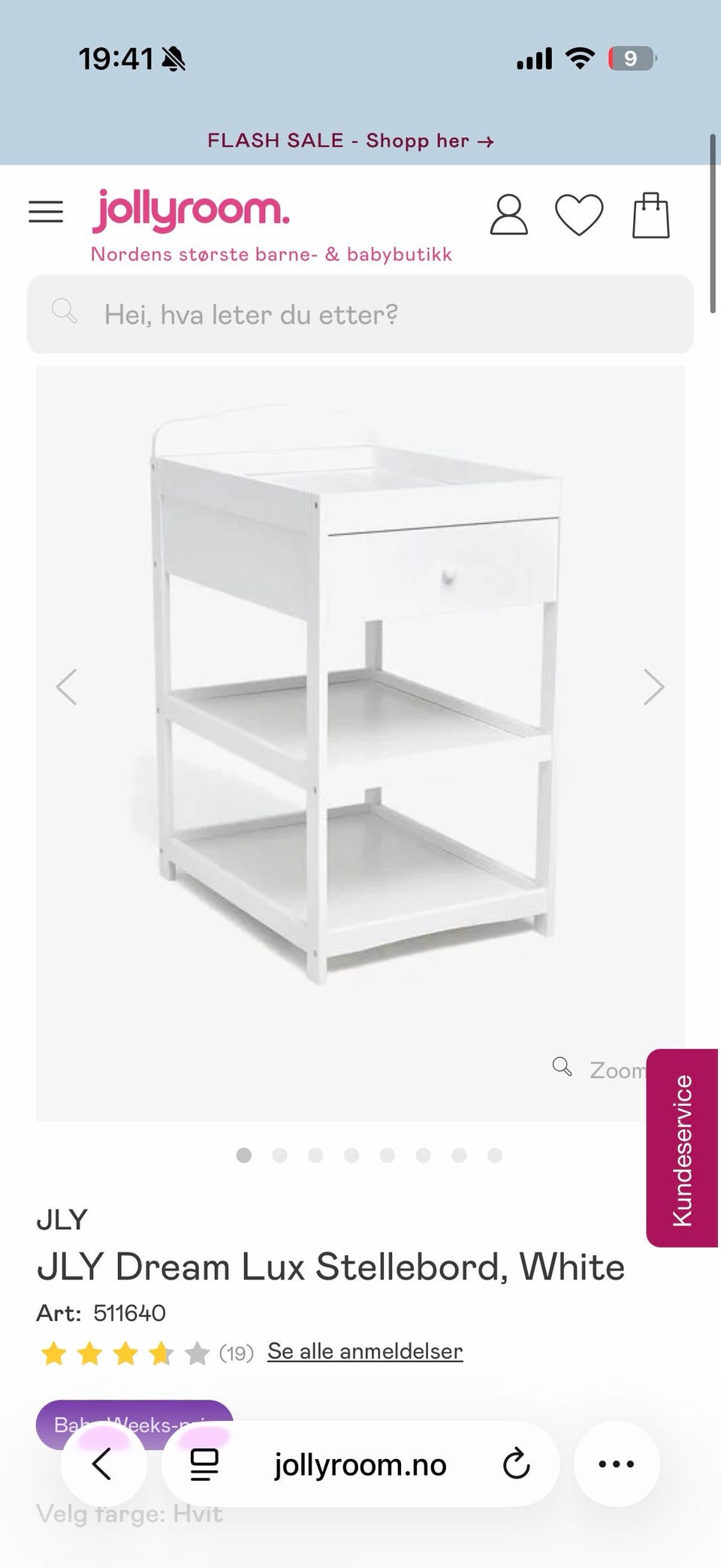721x1568 pixels.
Task: Show the previous product image
Action: click(67, 687)
